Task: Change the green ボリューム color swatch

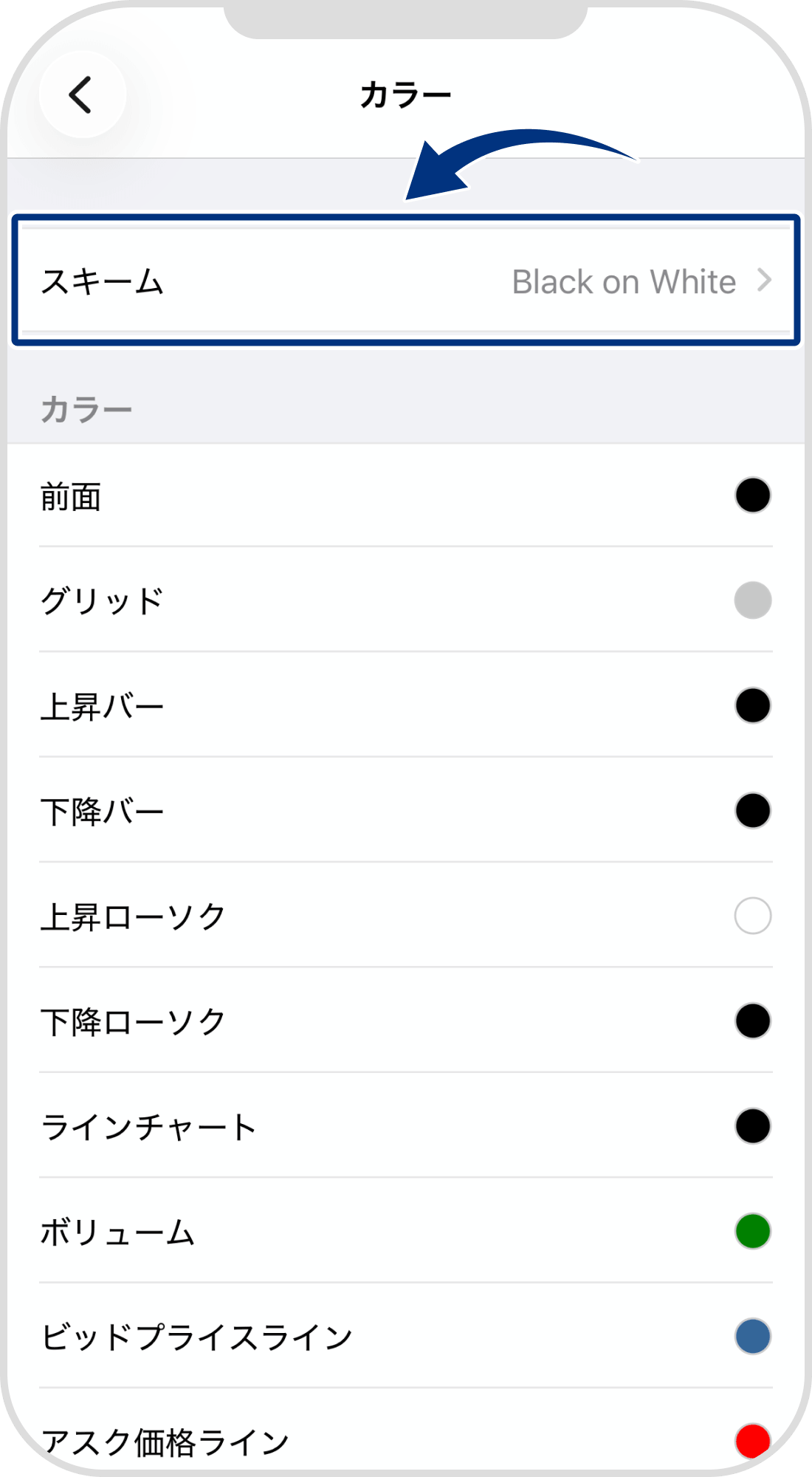Action: click(x=751, y=1230)
